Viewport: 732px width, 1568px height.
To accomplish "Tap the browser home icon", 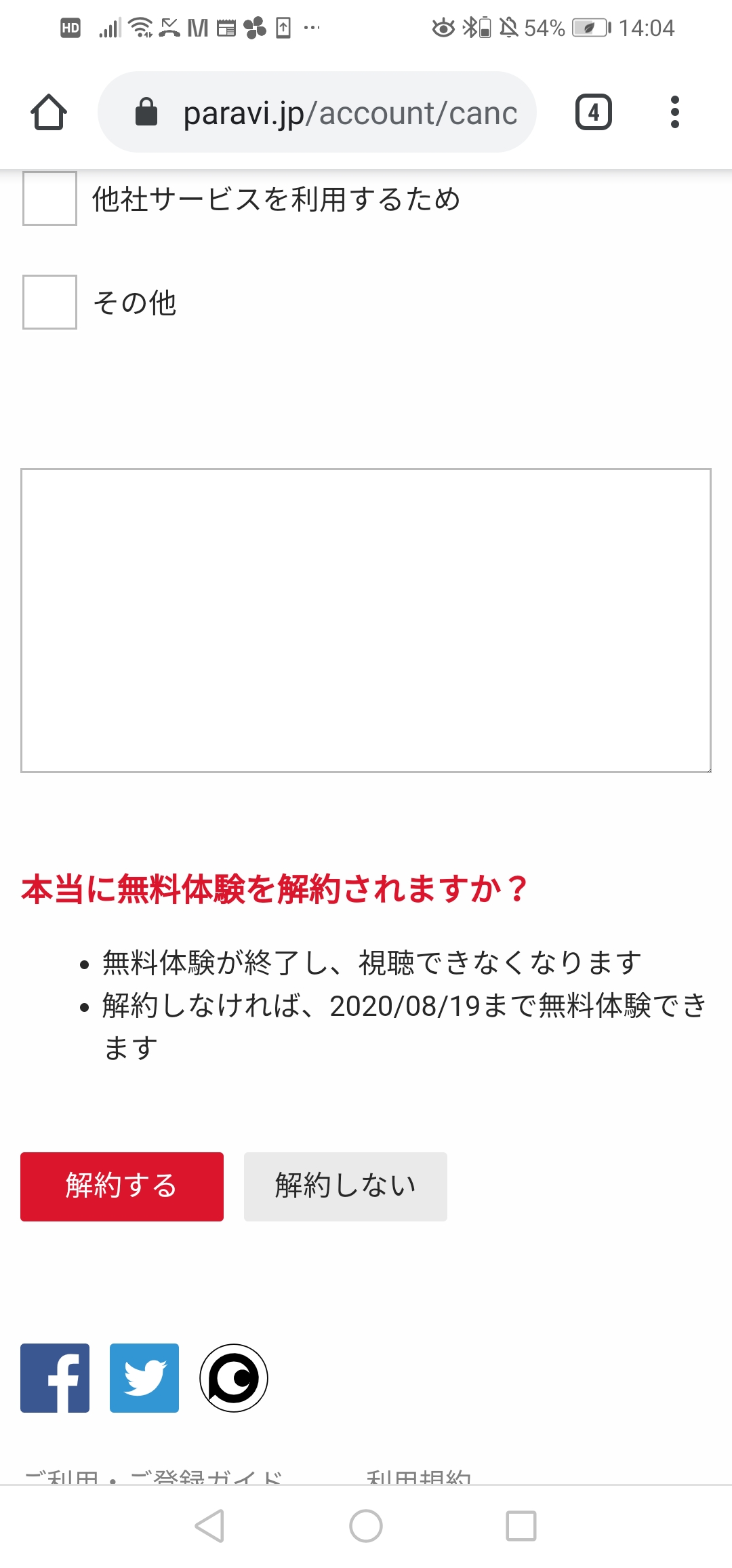I will [49, 112].
